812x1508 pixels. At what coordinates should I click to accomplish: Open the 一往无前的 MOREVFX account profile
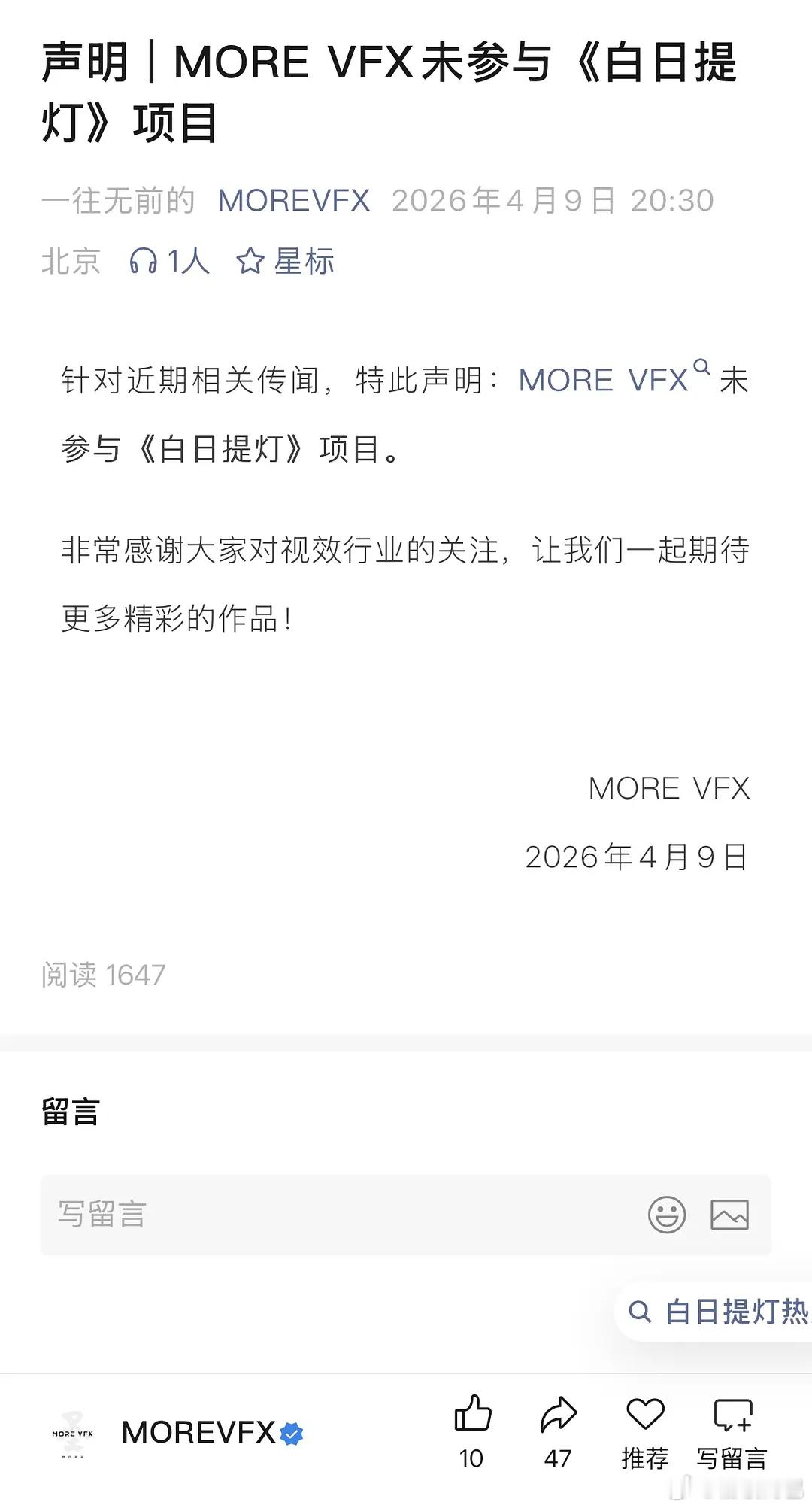[x=294, y=200]
